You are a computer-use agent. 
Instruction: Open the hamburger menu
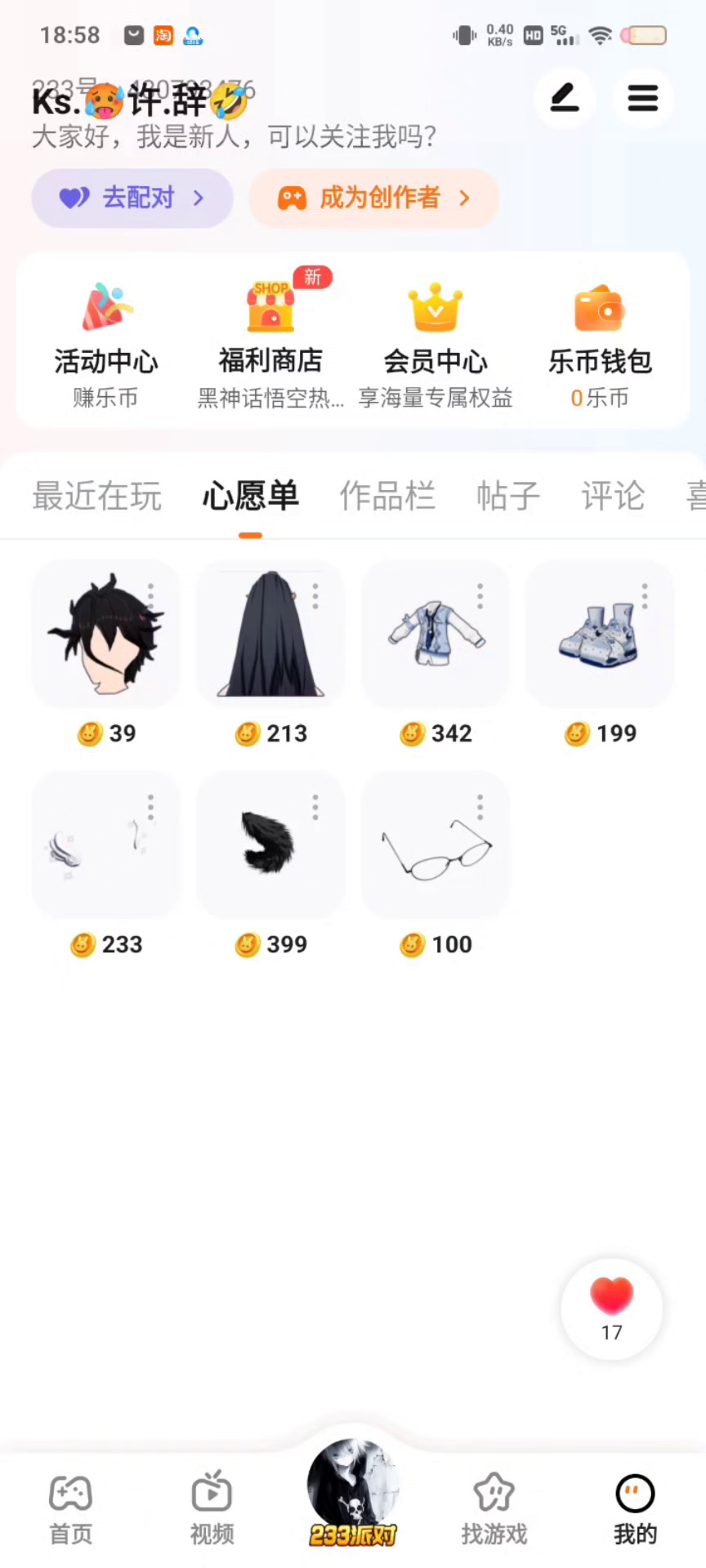[x=643, y=99]
